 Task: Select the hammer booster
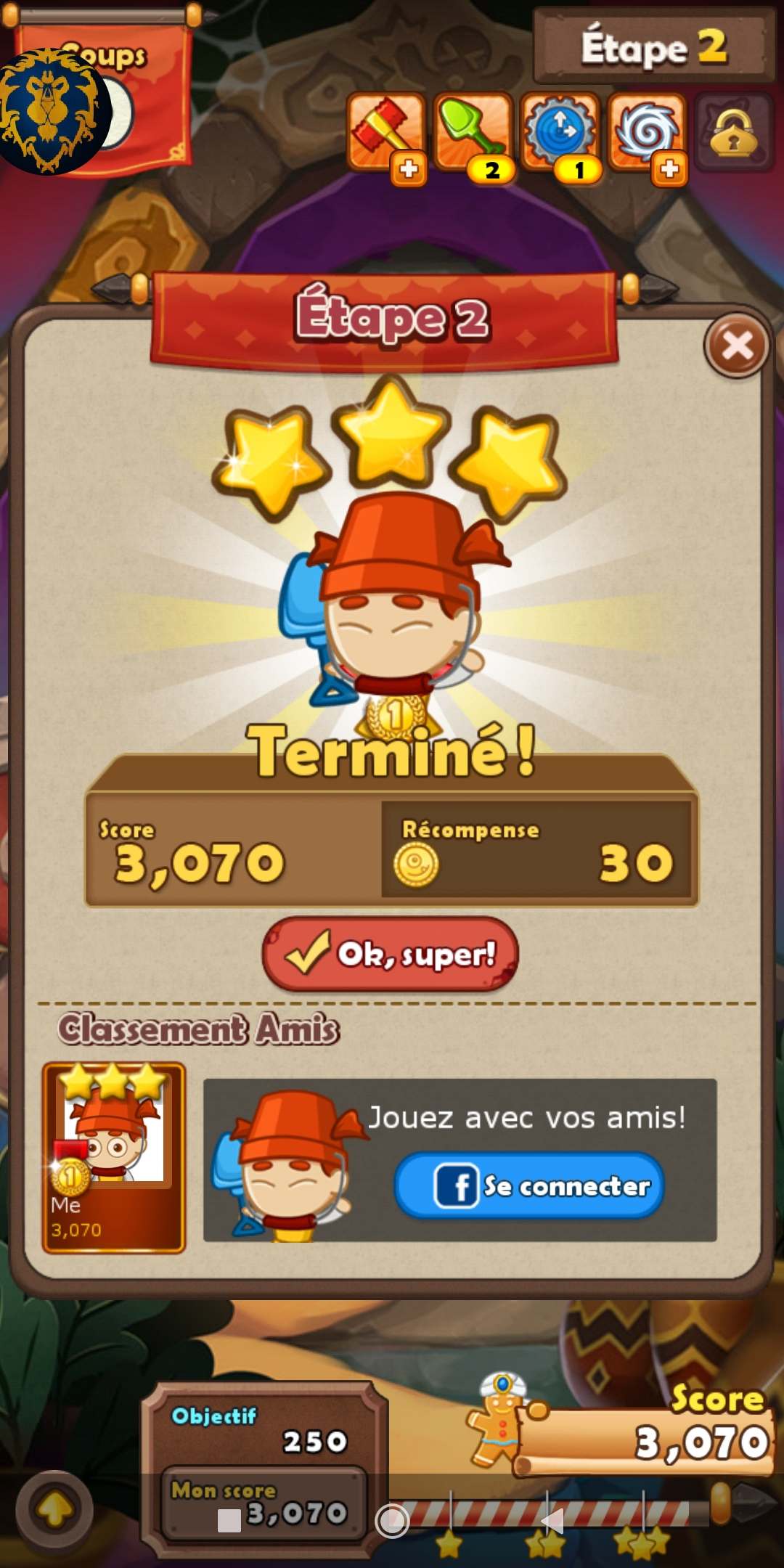click(385, 132)
